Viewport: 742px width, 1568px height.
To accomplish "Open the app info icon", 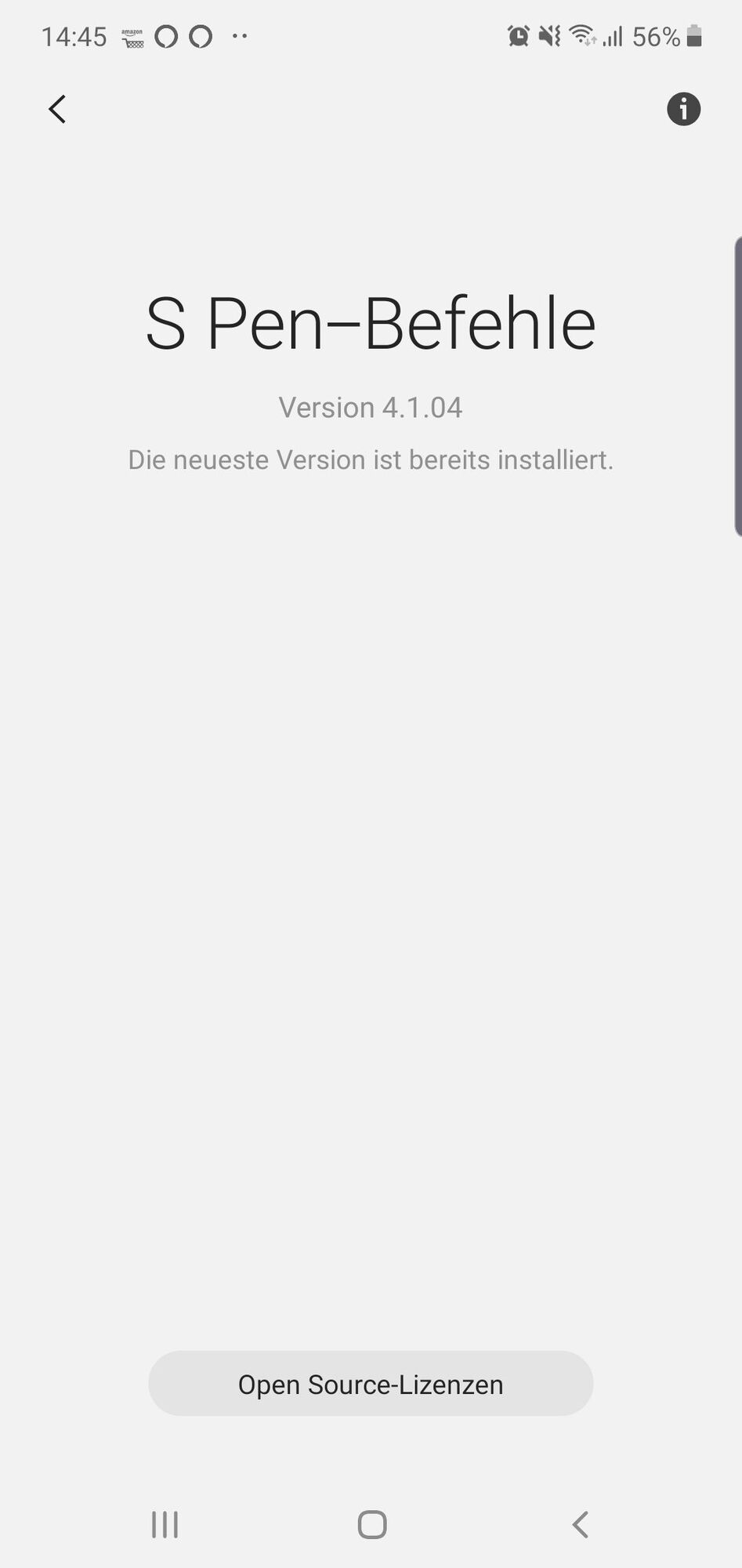I will [x=683, y=109].
